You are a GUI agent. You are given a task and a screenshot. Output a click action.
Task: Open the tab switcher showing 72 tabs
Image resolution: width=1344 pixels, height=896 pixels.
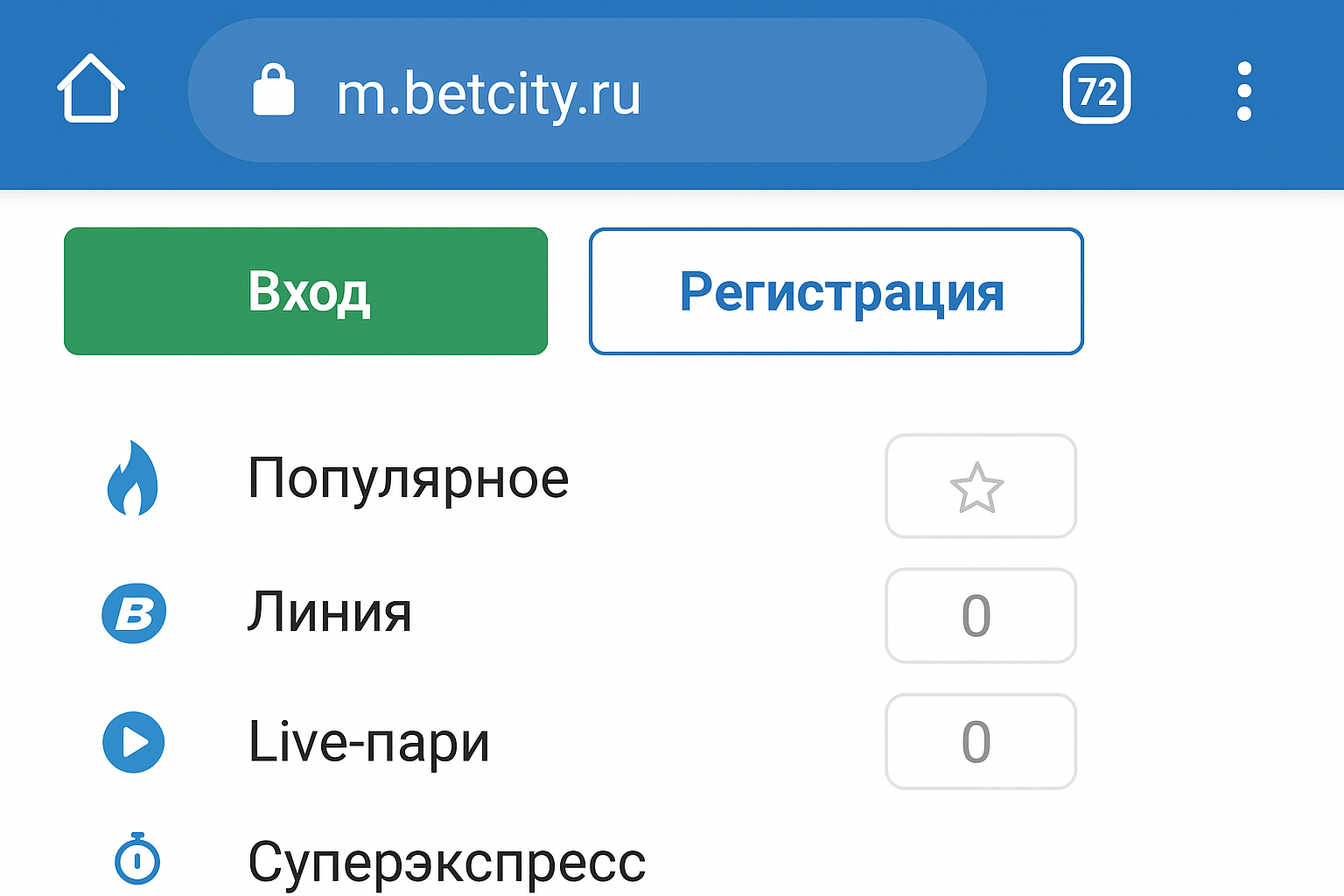click(x=1096, y=91)
